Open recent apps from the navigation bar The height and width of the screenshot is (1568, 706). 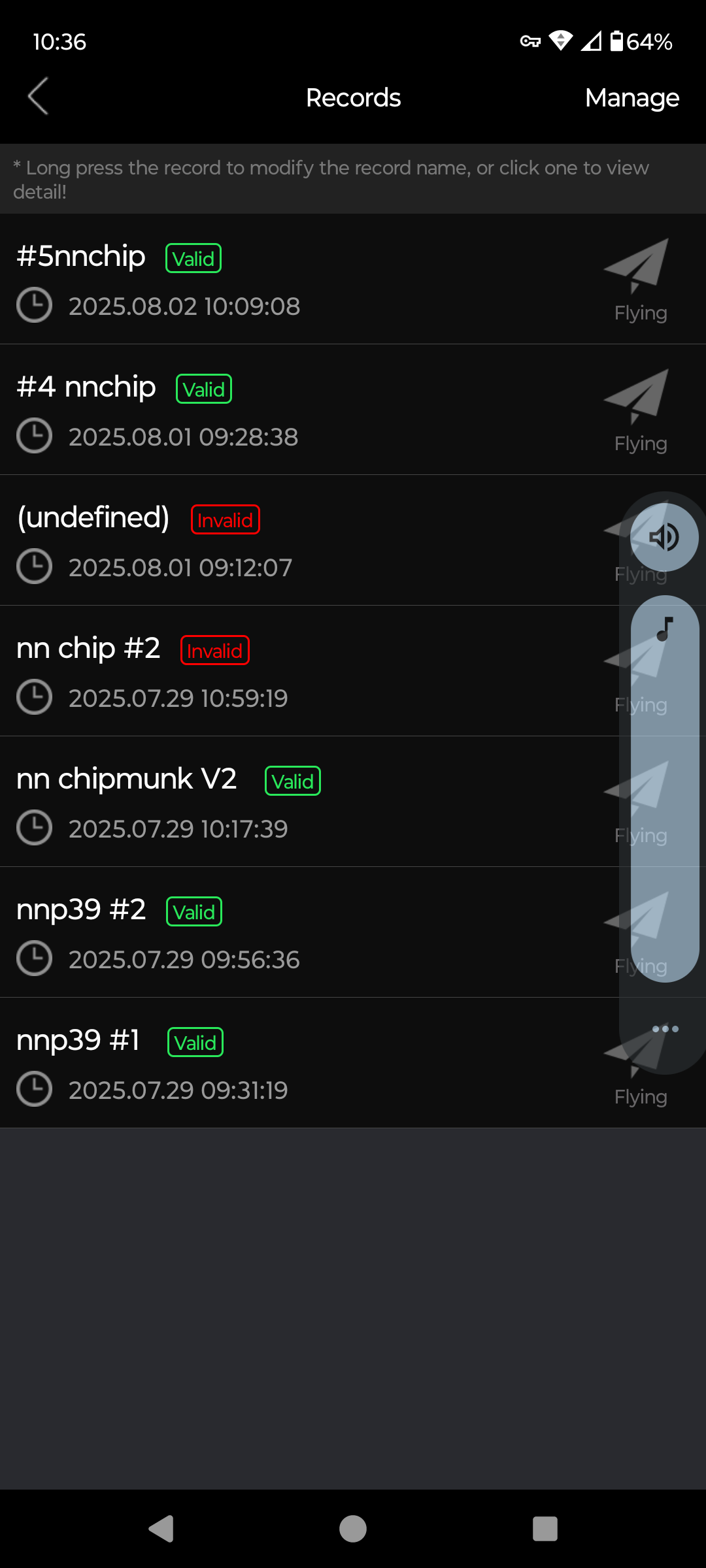(545, 1529)
